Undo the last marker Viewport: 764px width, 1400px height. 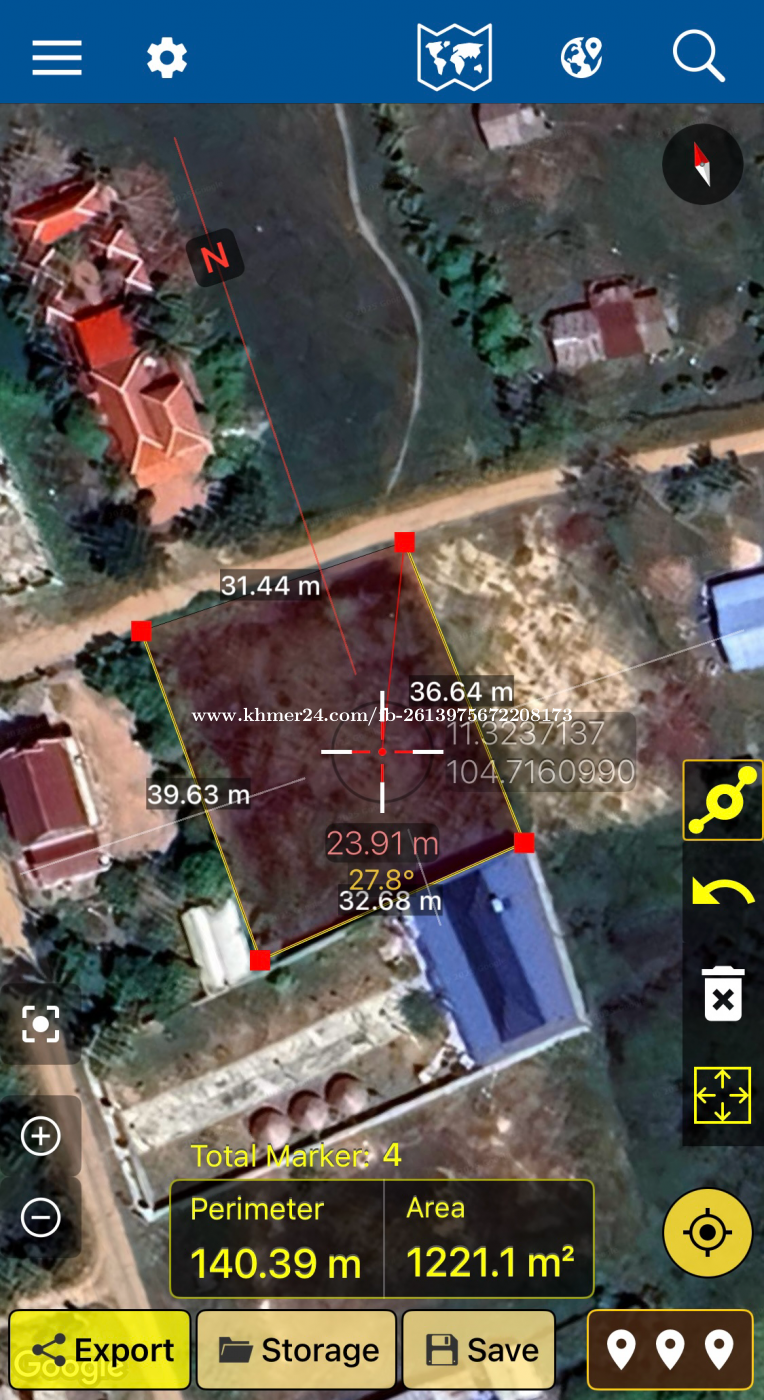pos(723,892)
